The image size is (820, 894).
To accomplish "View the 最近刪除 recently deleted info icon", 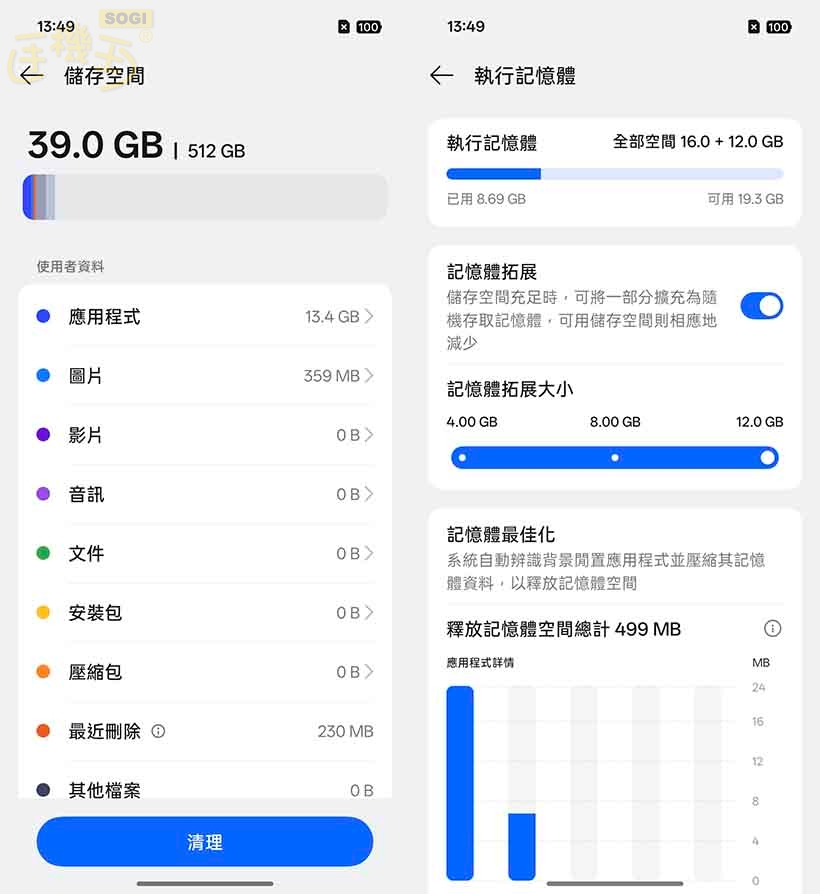I will pyautogui.click(x=158, y=731).
